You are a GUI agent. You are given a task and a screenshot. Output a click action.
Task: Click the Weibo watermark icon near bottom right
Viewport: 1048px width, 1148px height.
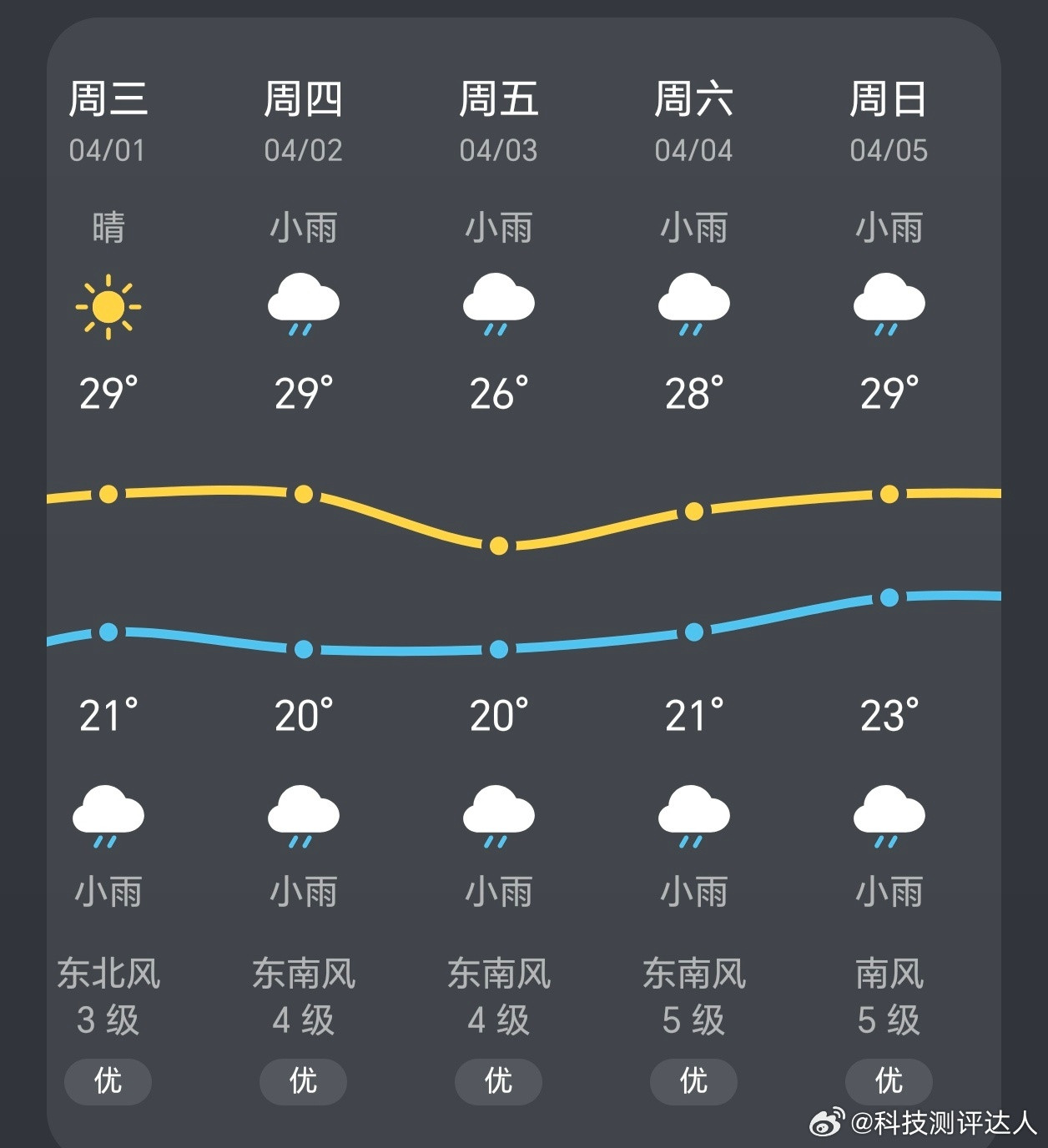point(825,1122)
